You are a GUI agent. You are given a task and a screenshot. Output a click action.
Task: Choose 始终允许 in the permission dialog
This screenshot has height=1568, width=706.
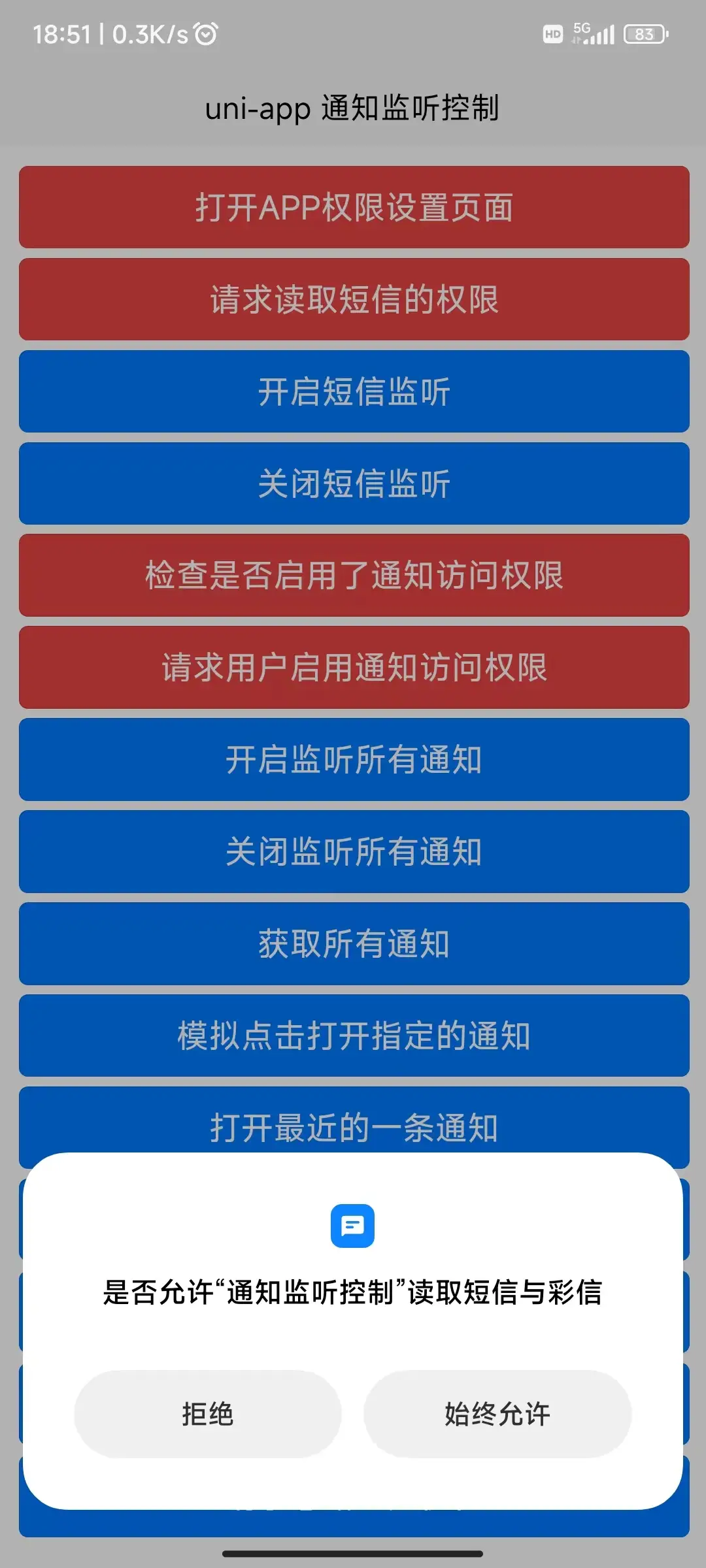point(497,1414)
